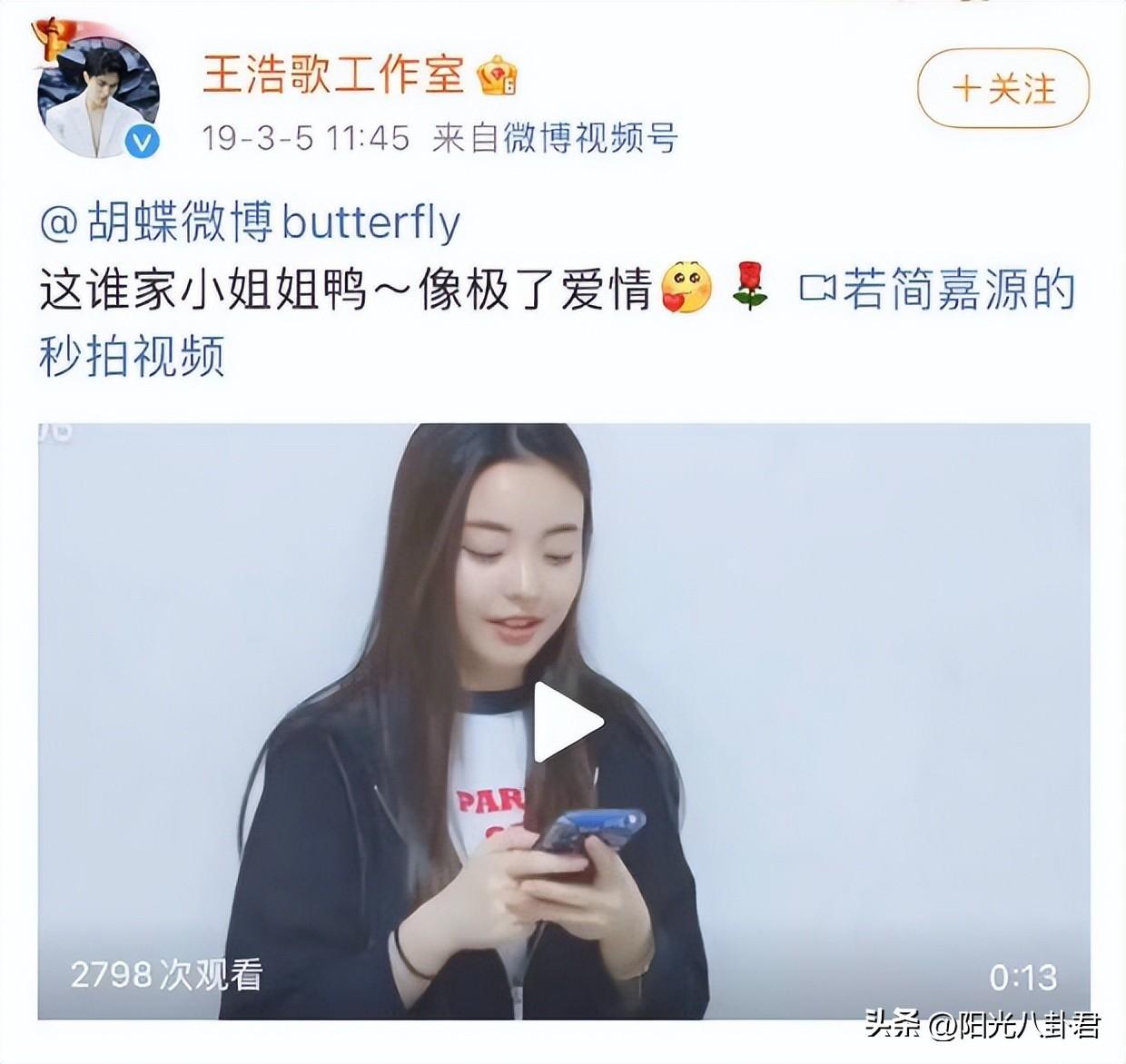Viewport: 1126px width, 1064px height.
Task: Open the 王浩歌工作室 account name
Action: [332, 74]
